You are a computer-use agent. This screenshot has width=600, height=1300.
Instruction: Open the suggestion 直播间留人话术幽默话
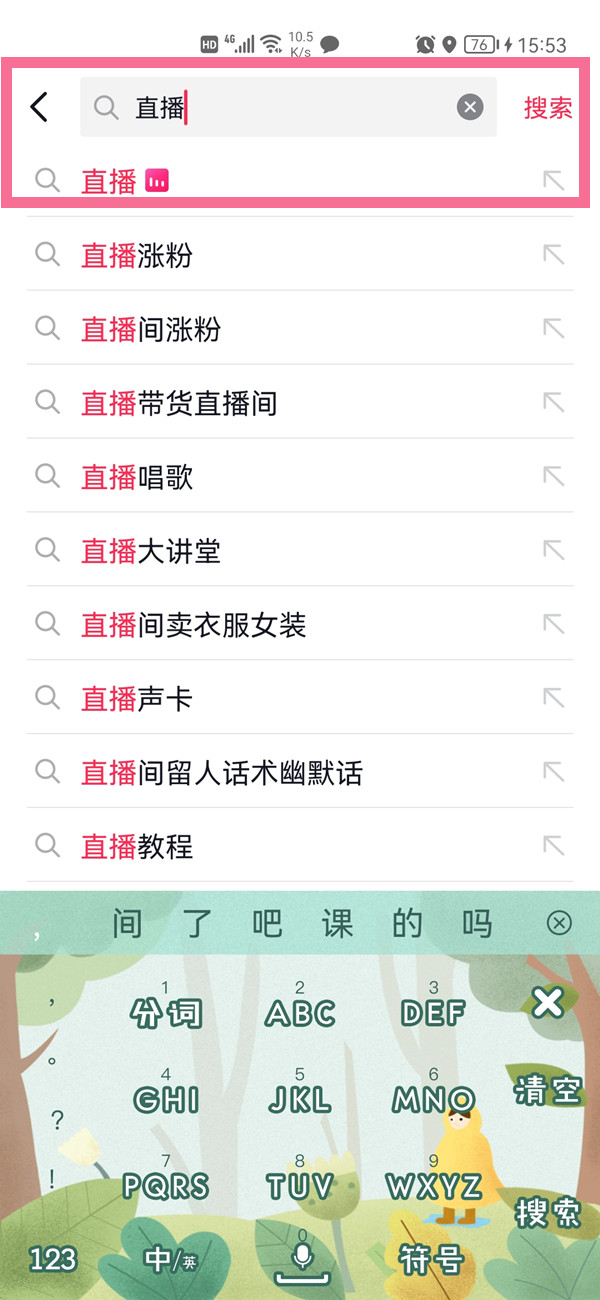(221, 773)
